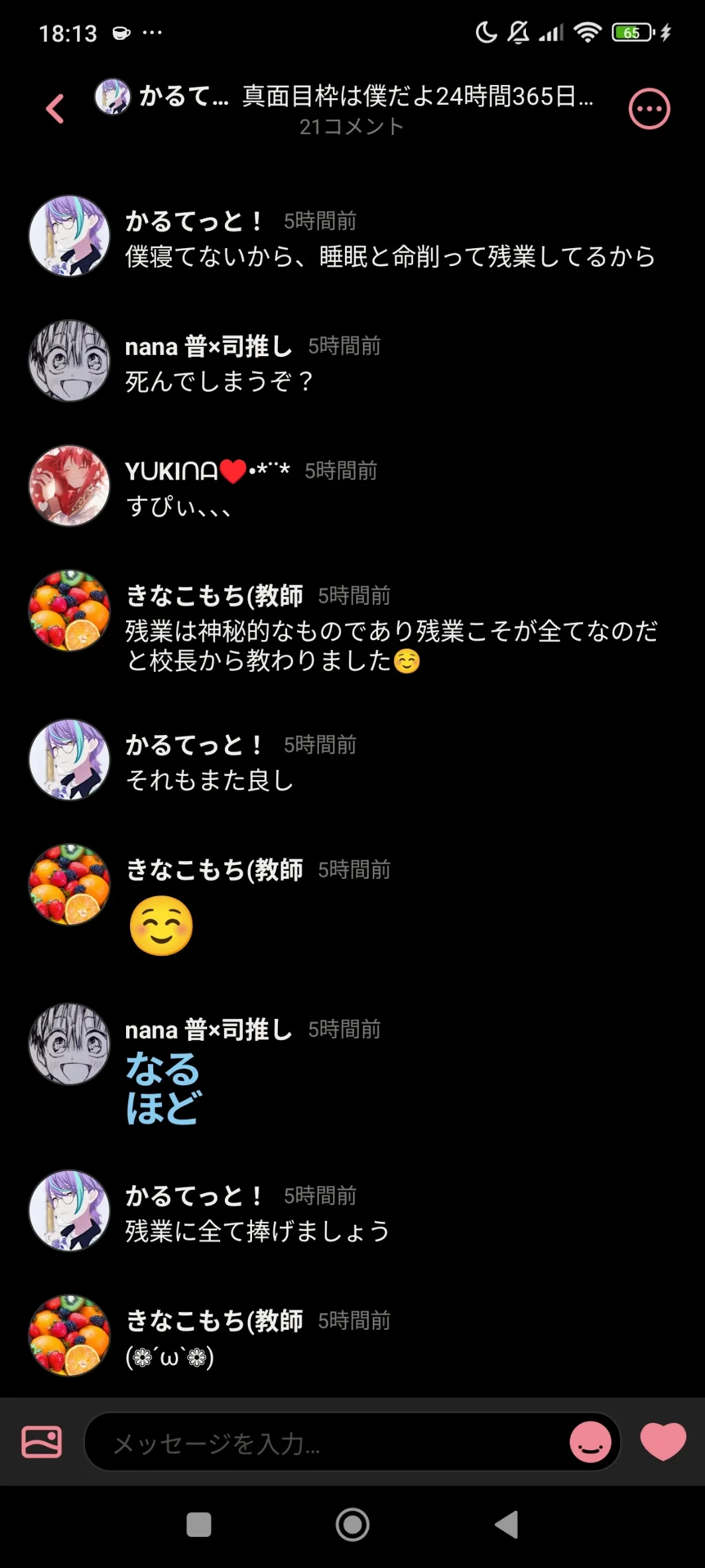This screenshot has height=1568, width=705.
Task: Tap system home button
Action: click(x=352, y=1524)
